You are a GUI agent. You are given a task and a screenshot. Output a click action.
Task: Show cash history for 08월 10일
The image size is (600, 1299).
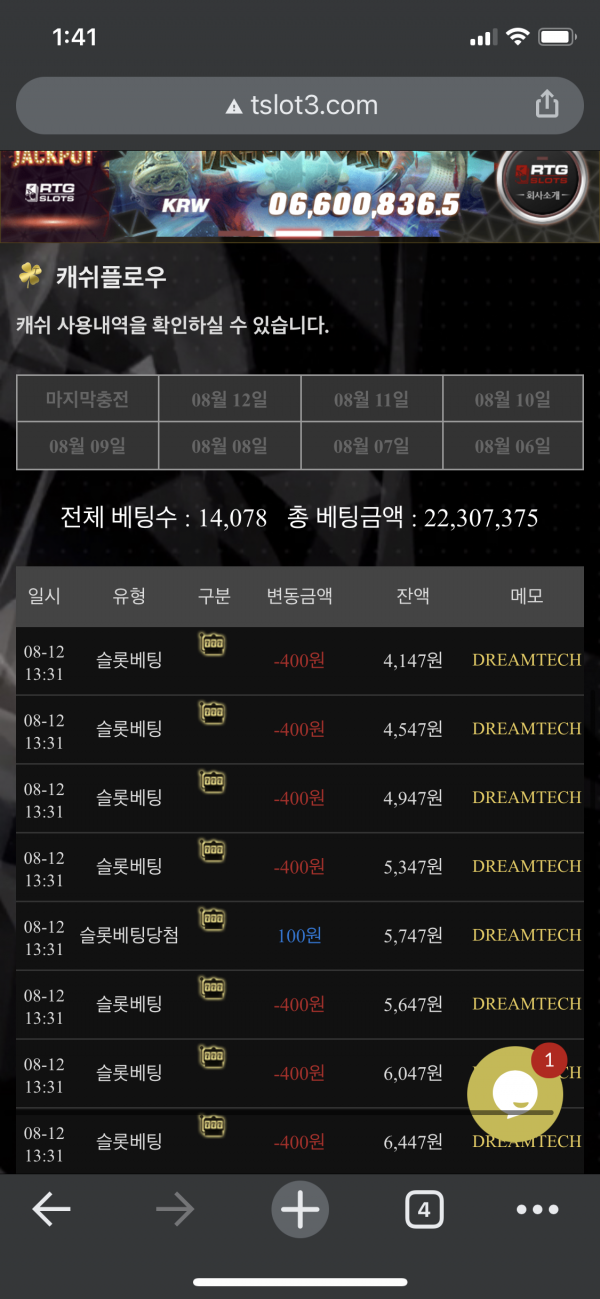(x=513, y=400)
